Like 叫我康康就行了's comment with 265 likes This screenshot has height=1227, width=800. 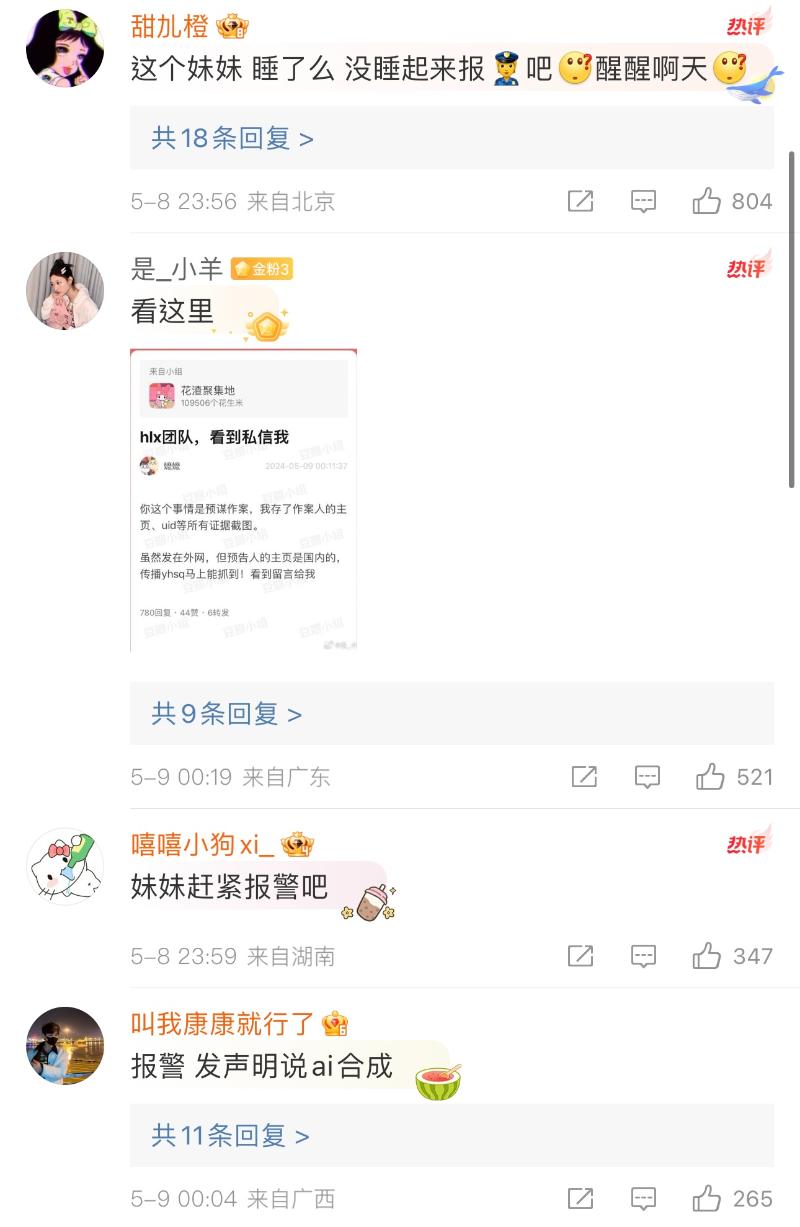707,1198
